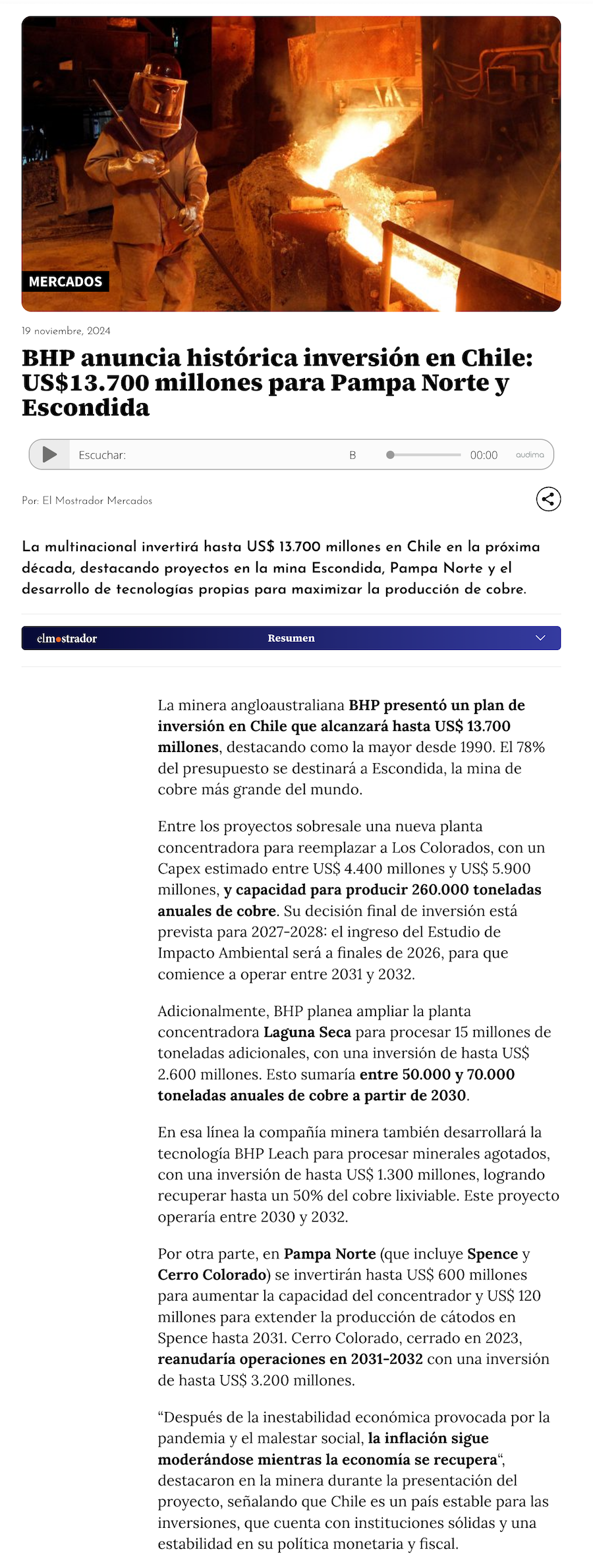Share this article
The image size is (593, 1568).
[x=548, y=499]
